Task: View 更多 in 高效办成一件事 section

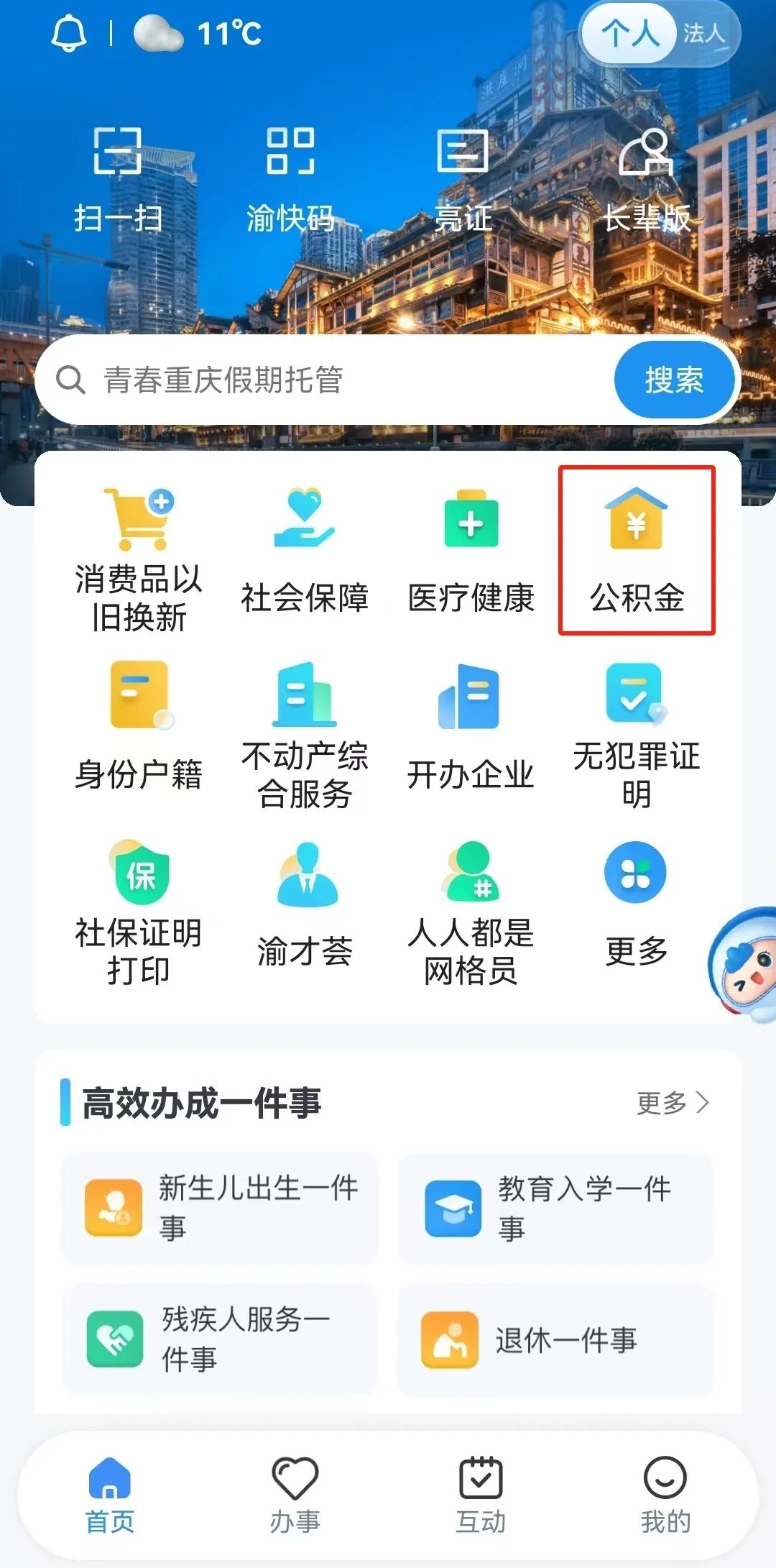Action: point(673,1102)
